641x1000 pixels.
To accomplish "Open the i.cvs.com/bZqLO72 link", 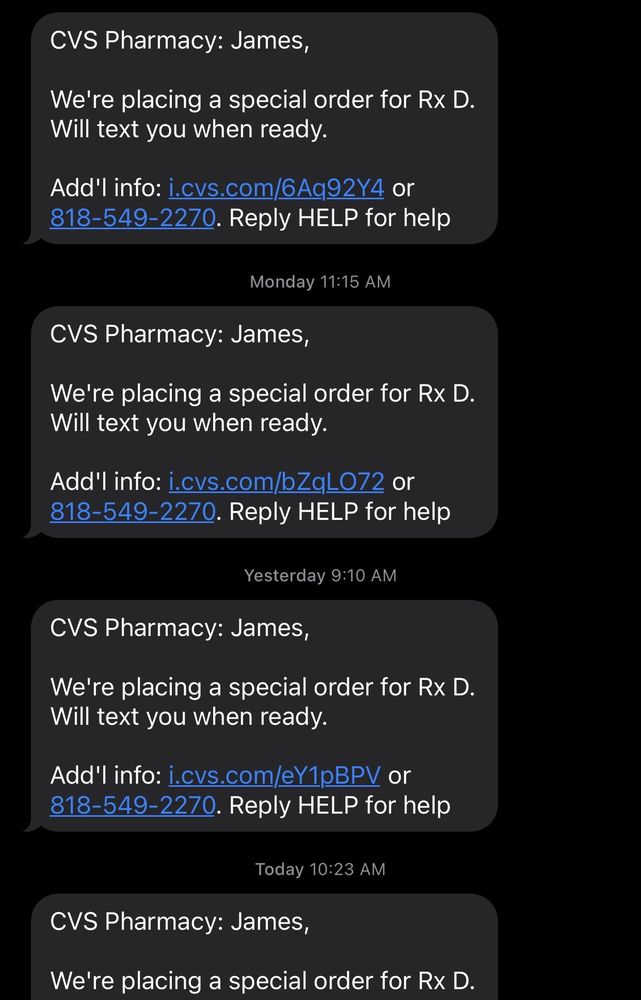I will point(276,482).
